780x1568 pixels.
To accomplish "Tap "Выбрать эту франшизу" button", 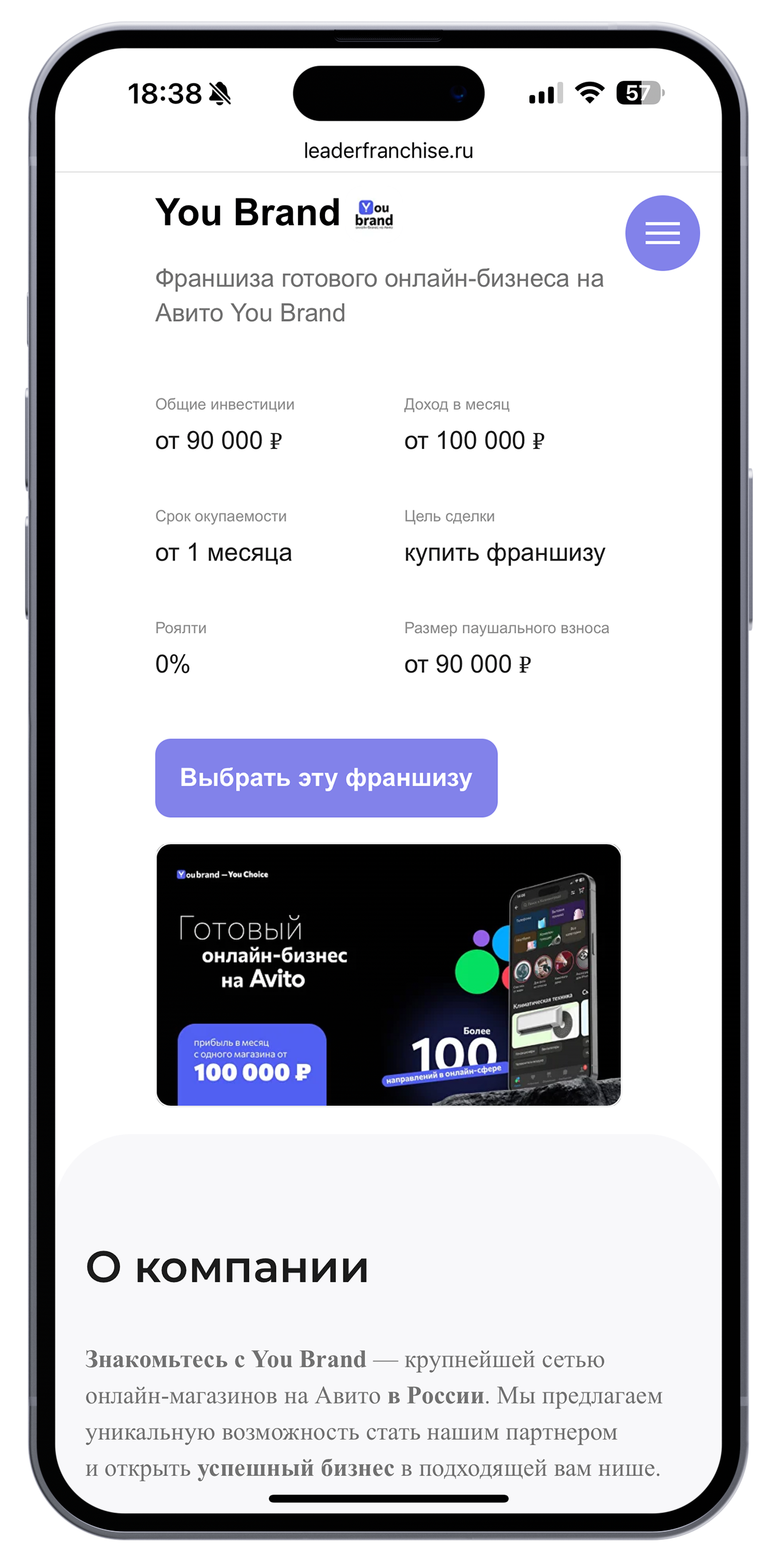I will [x=326, y=777].
